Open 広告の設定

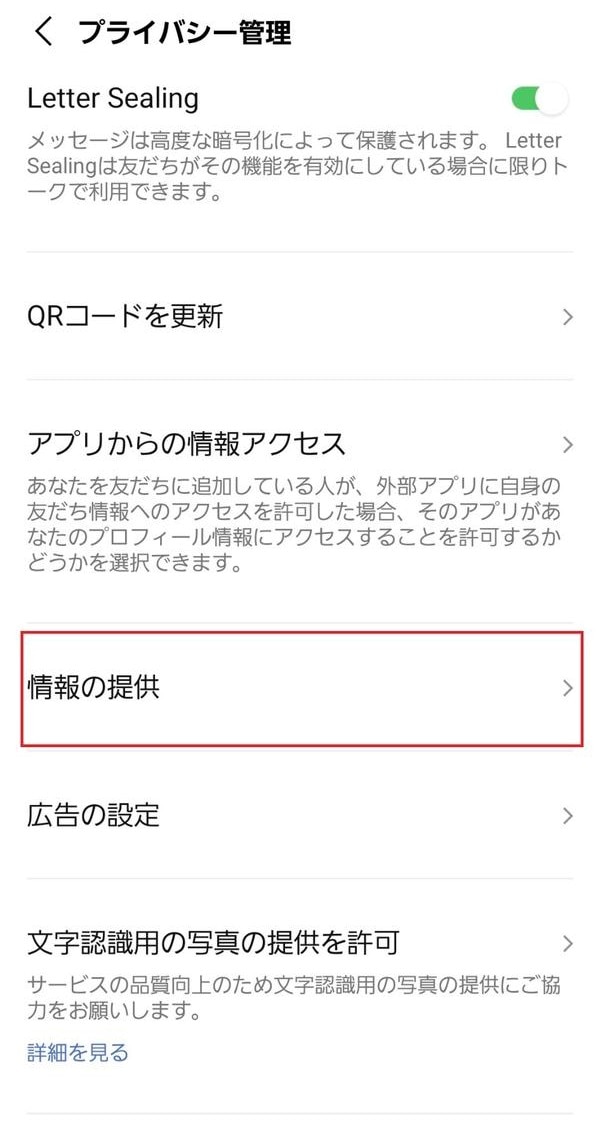pyautogui.click(x=300, y=815)
